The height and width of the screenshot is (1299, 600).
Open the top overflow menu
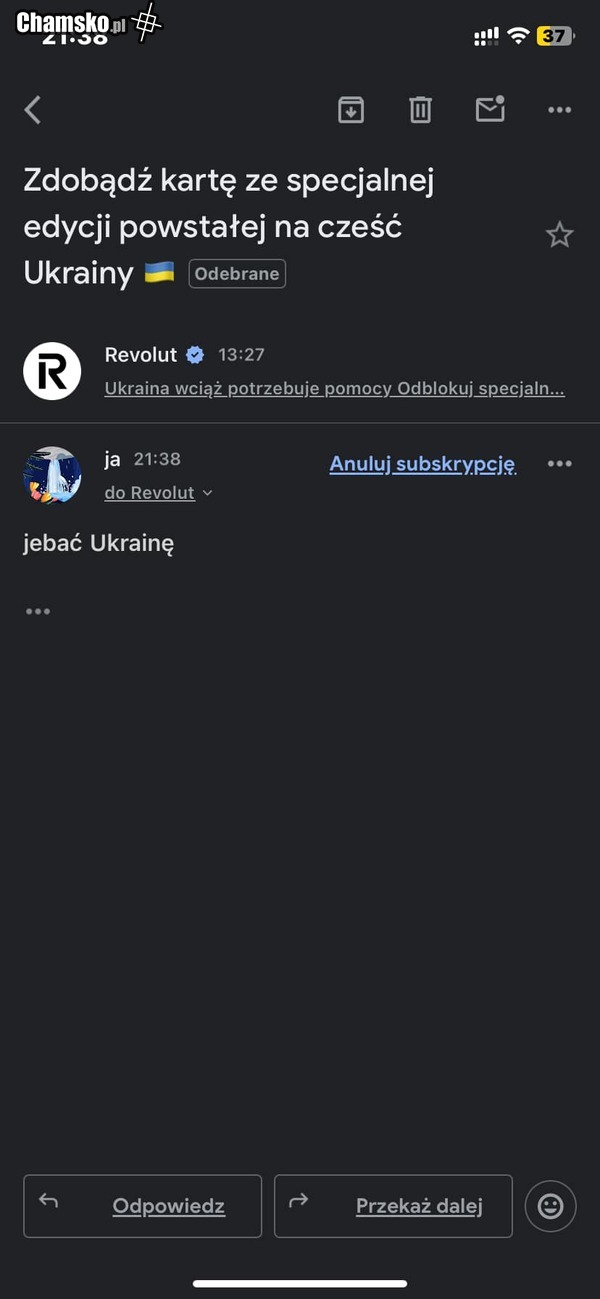click(559, 110)
